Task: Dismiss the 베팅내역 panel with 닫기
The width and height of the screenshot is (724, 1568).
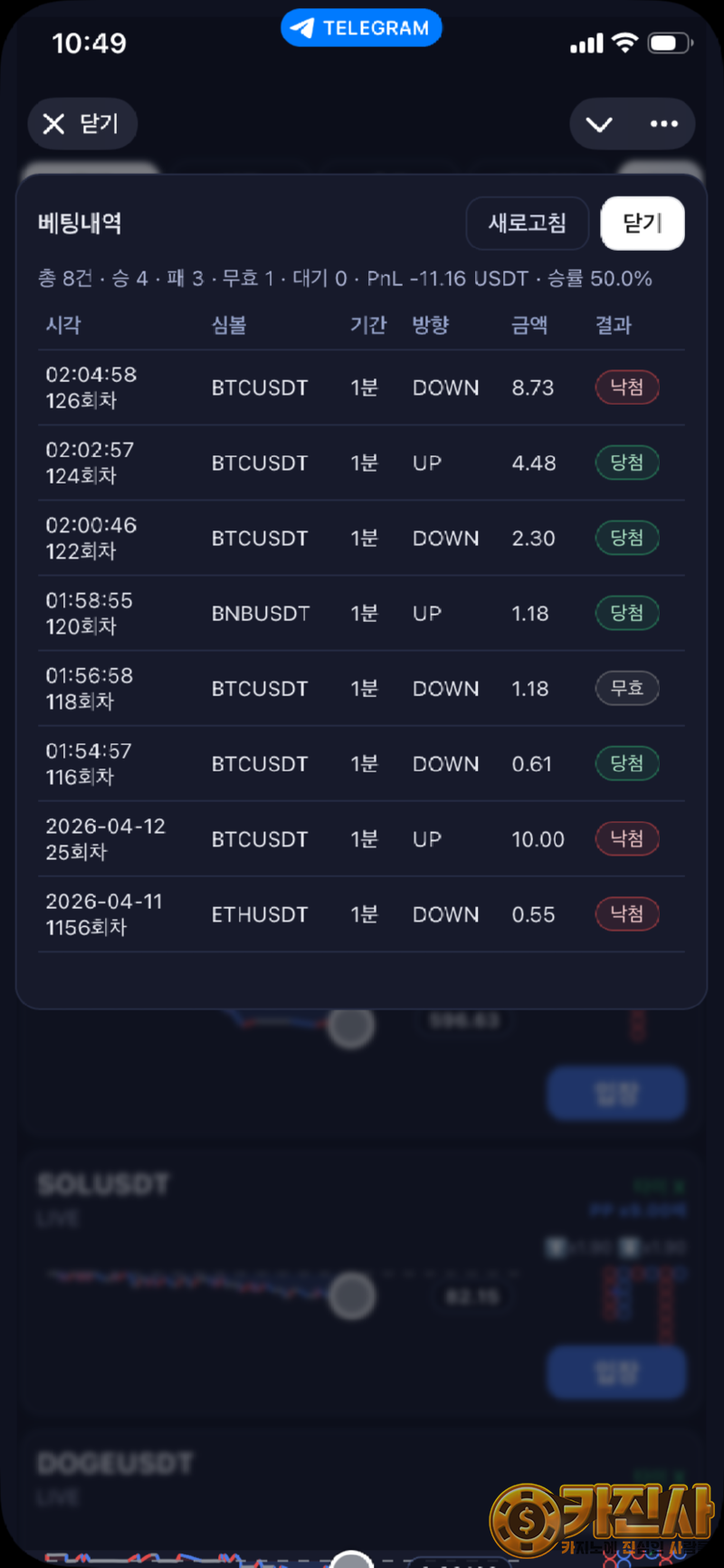Action: point(643,223)
